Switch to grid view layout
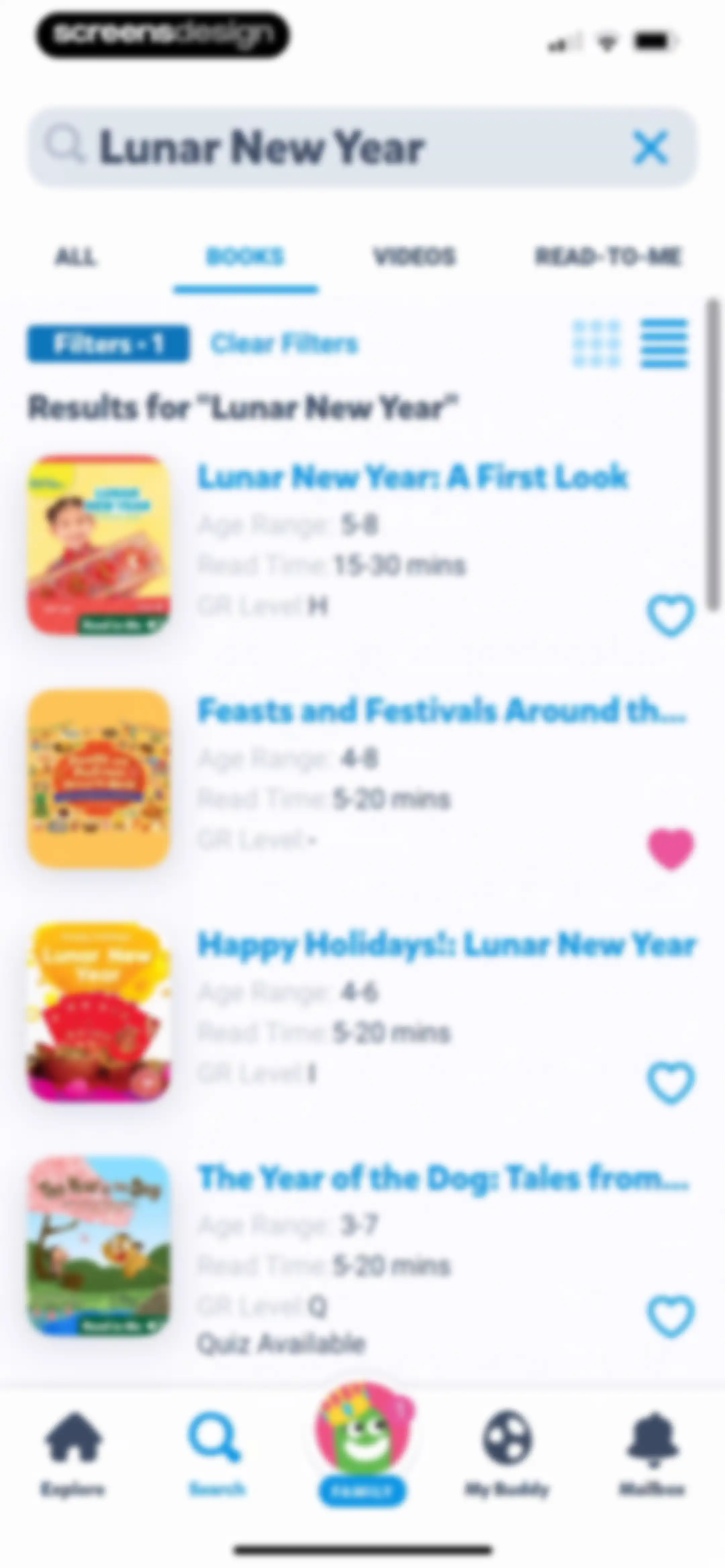725x1568 pixels. point(597,344)
